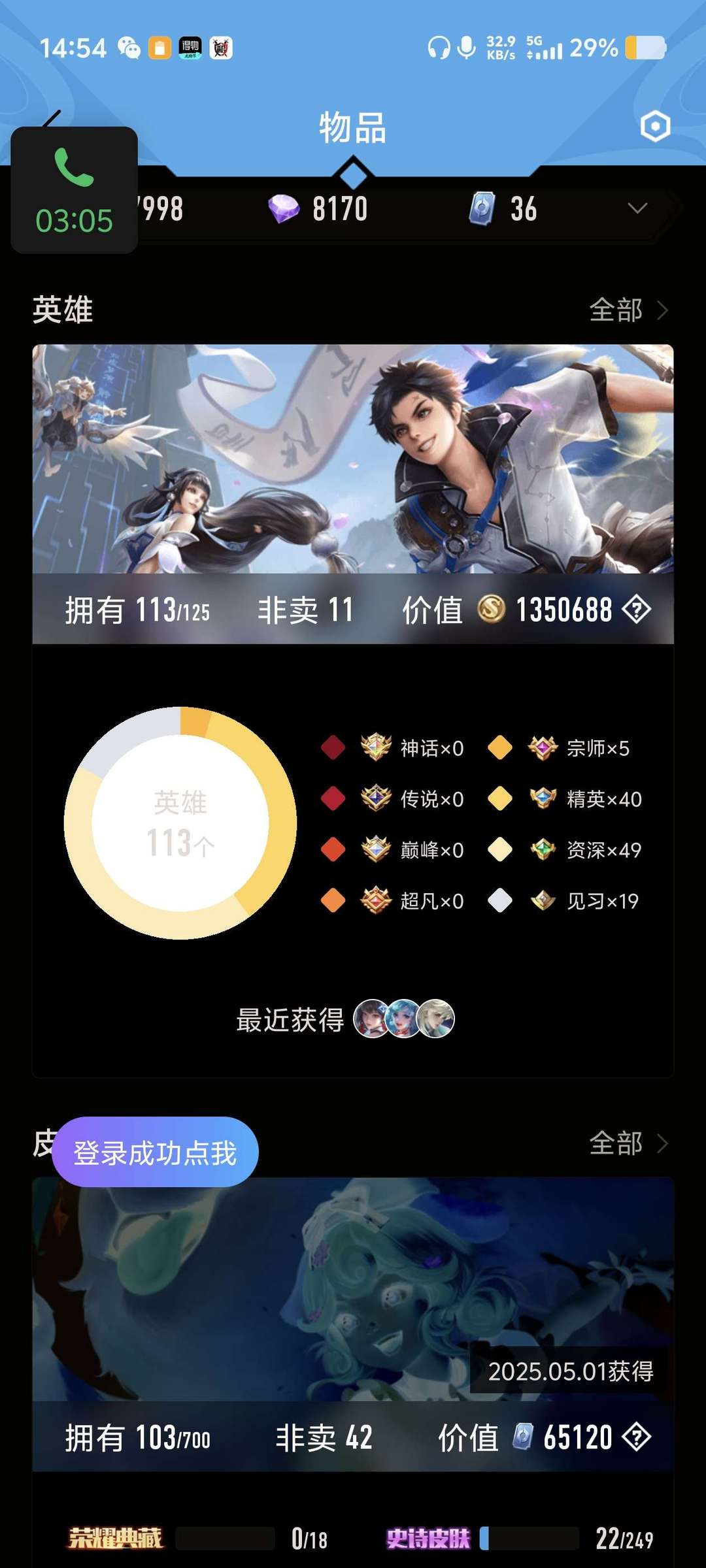
Task: Tap the skin value info diamond icon
Action: [636, 1437]
